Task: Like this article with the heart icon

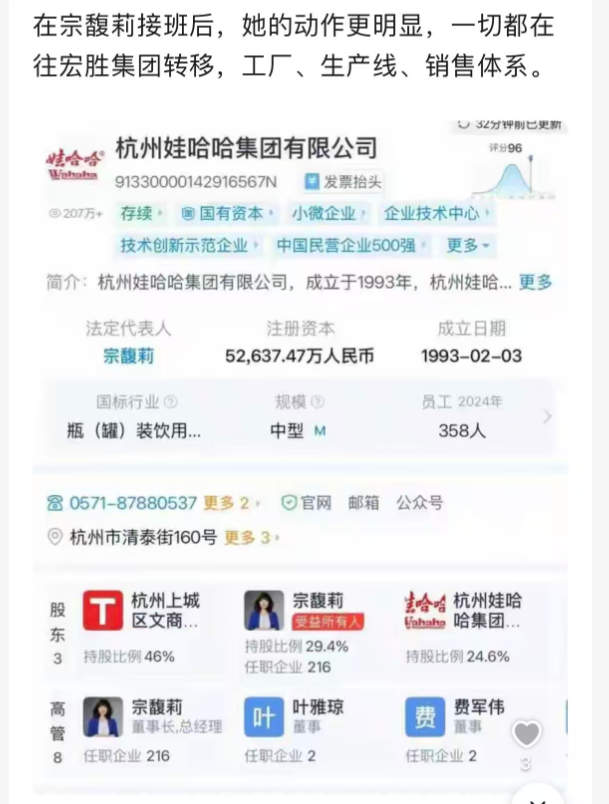Action: click(526, 734)
